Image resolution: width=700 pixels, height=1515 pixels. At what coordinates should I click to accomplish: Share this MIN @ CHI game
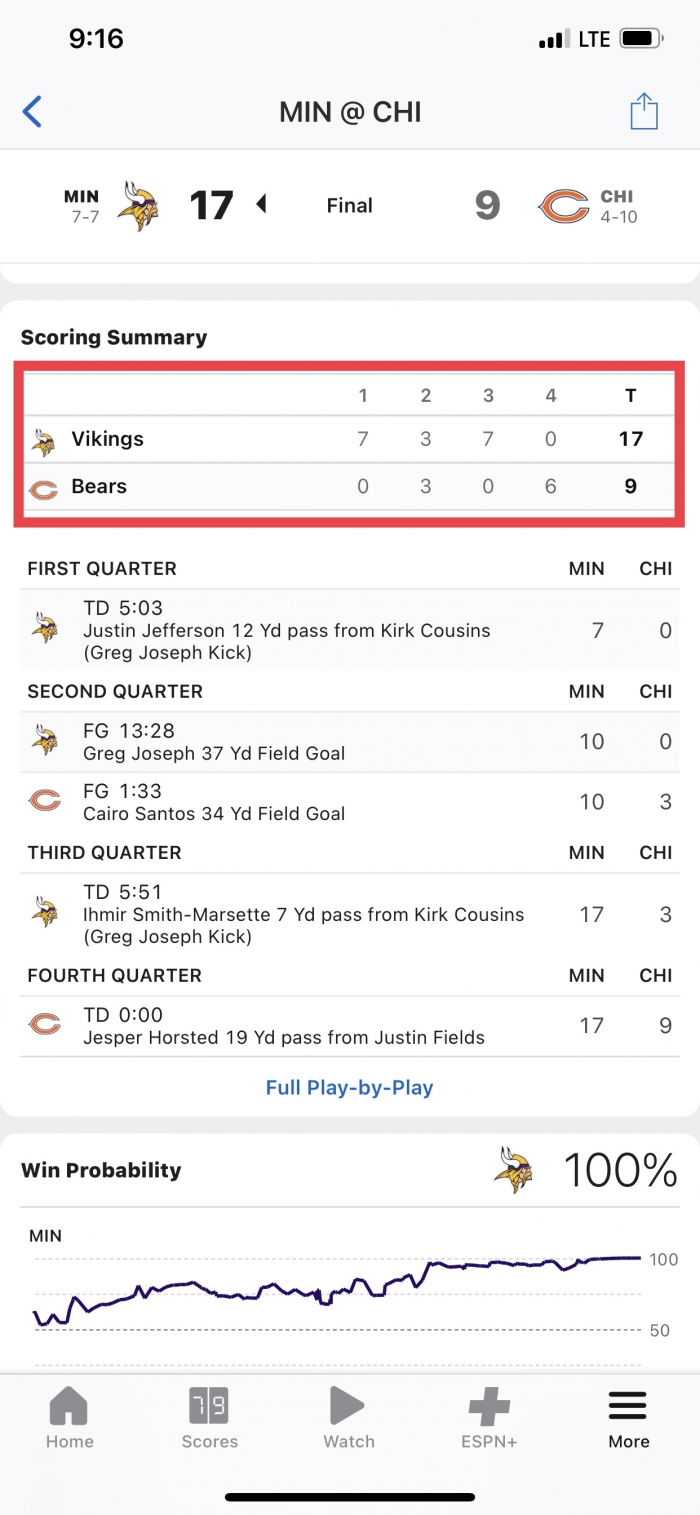(644, 111)
